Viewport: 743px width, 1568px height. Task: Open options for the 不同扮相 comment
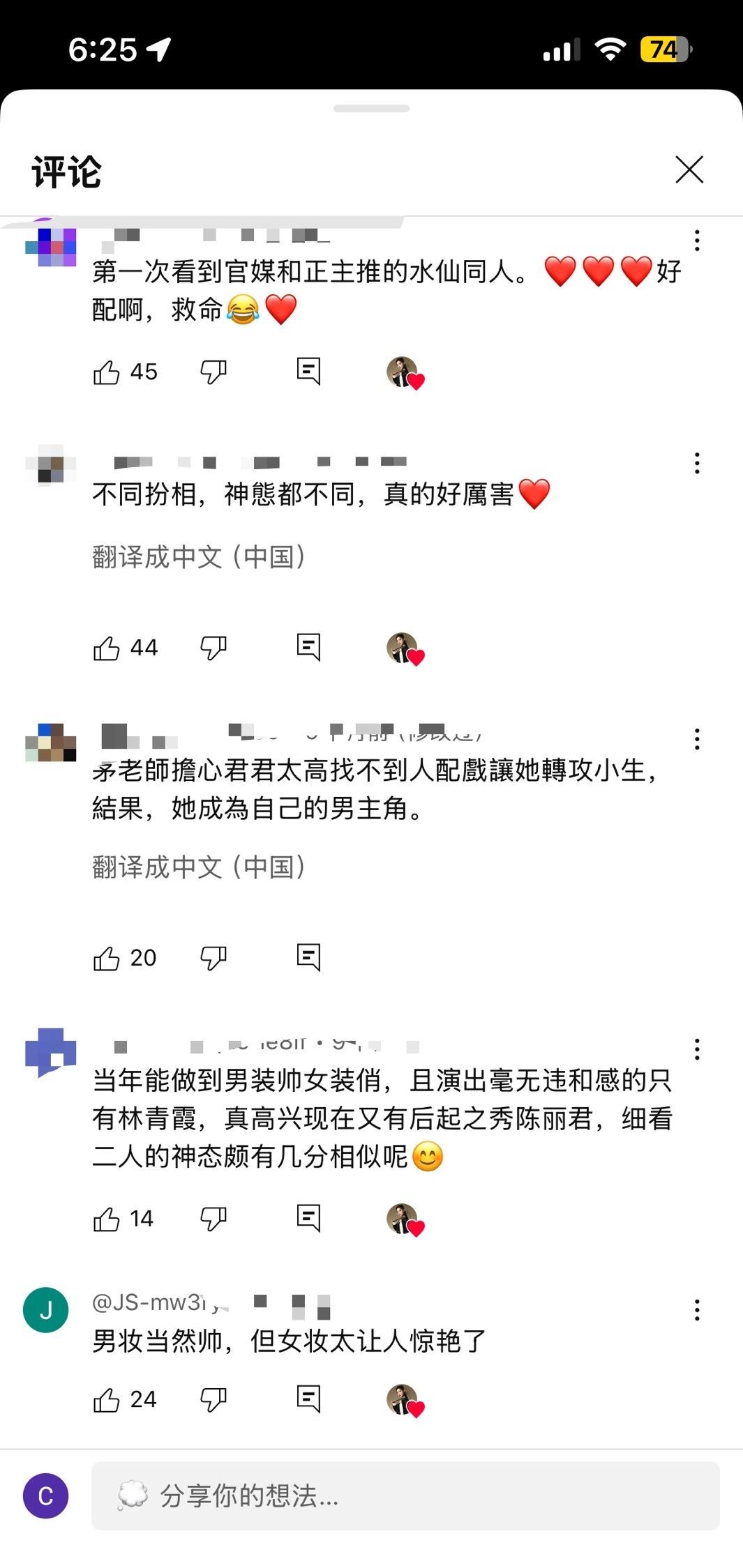(x=697, y=464)
